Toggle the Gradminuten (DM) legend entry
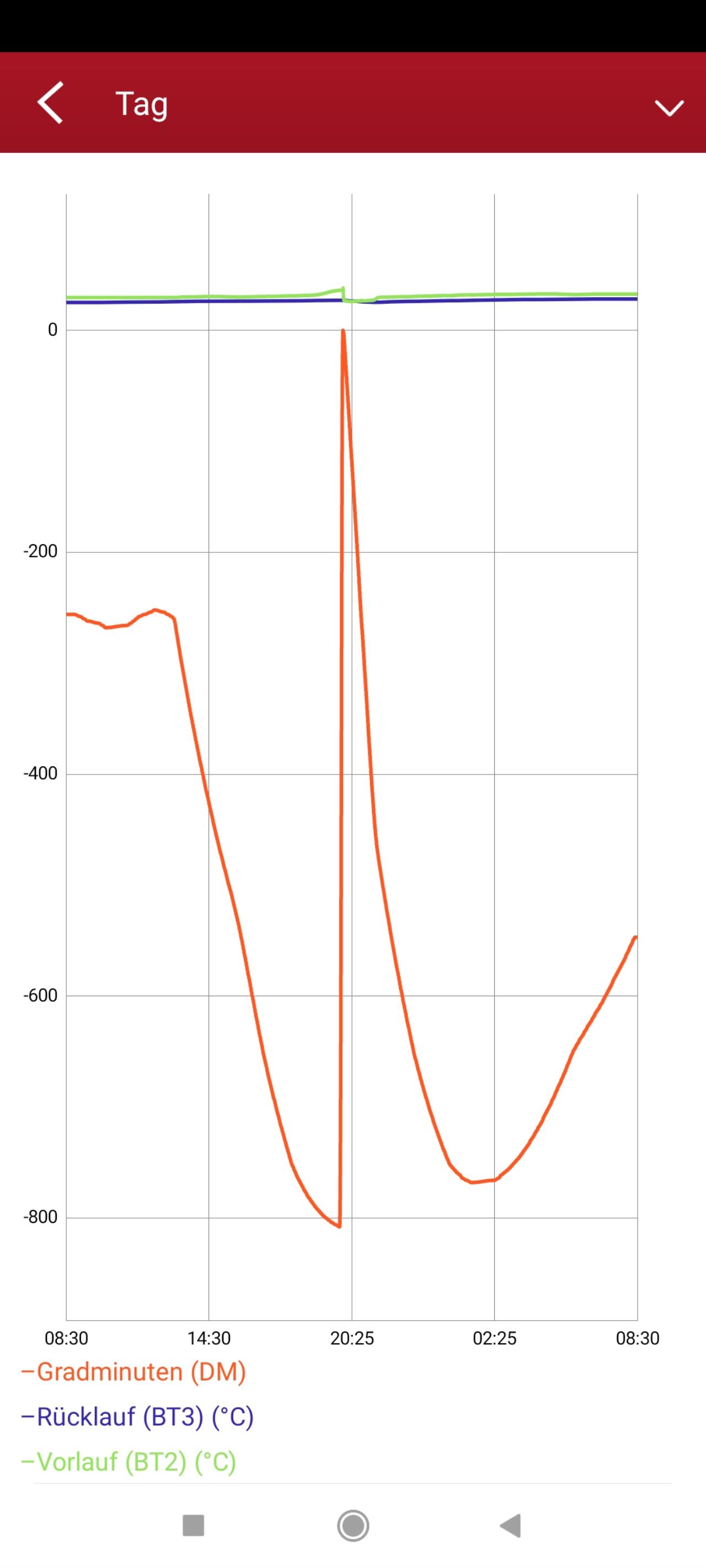 coord(133,1372)
